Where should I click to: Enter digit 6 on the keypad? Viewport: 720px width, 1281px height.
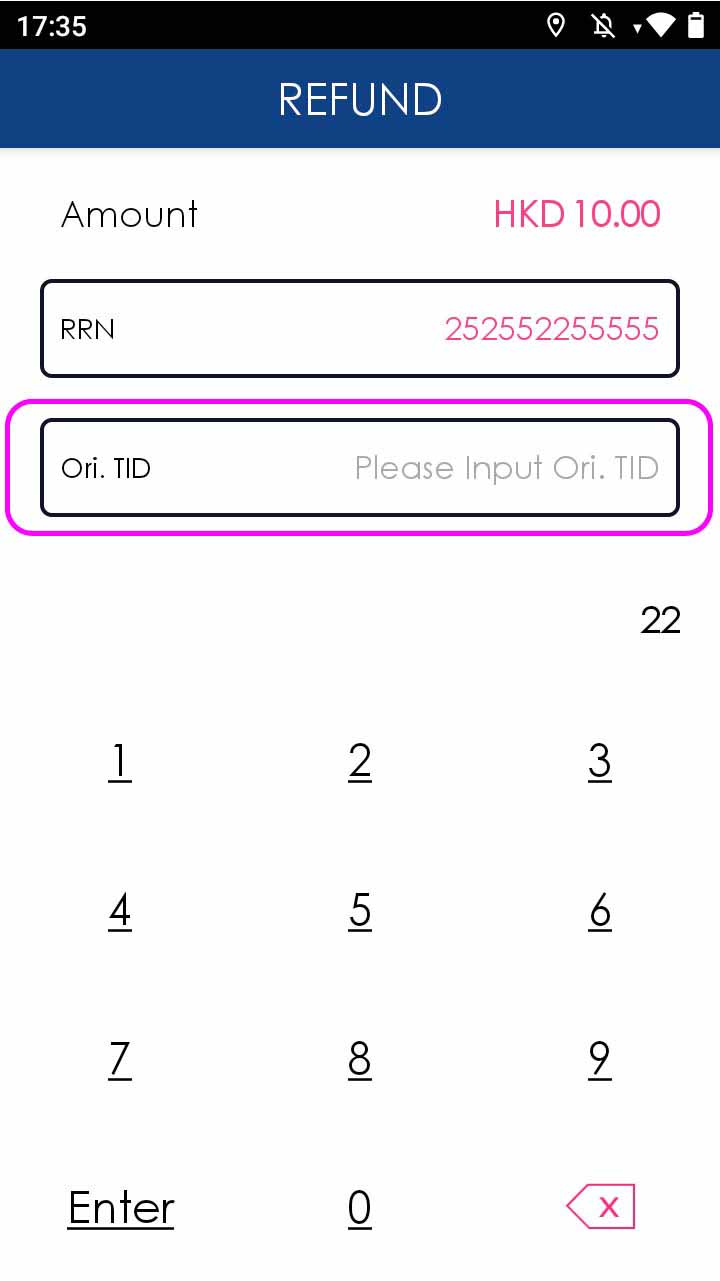pos(600,911)
